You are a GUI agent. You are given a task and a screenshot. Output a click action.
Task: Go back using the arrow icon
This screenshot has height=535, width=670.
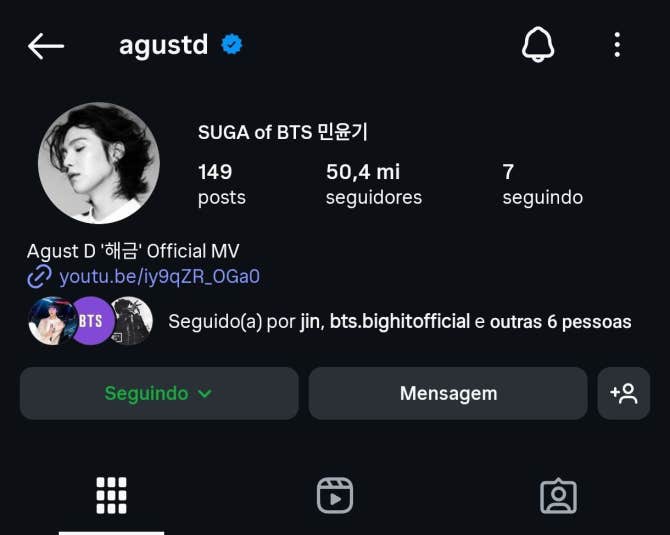point(46,45)
